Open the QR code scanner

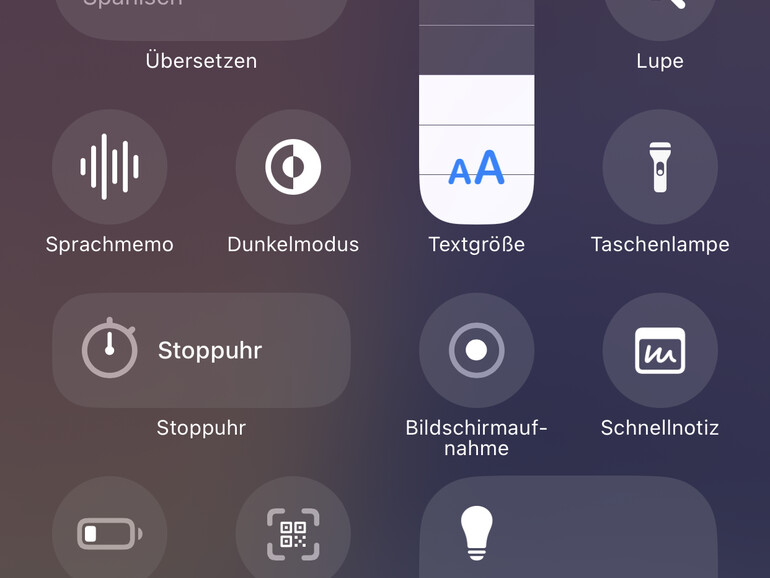coord(293,532)
